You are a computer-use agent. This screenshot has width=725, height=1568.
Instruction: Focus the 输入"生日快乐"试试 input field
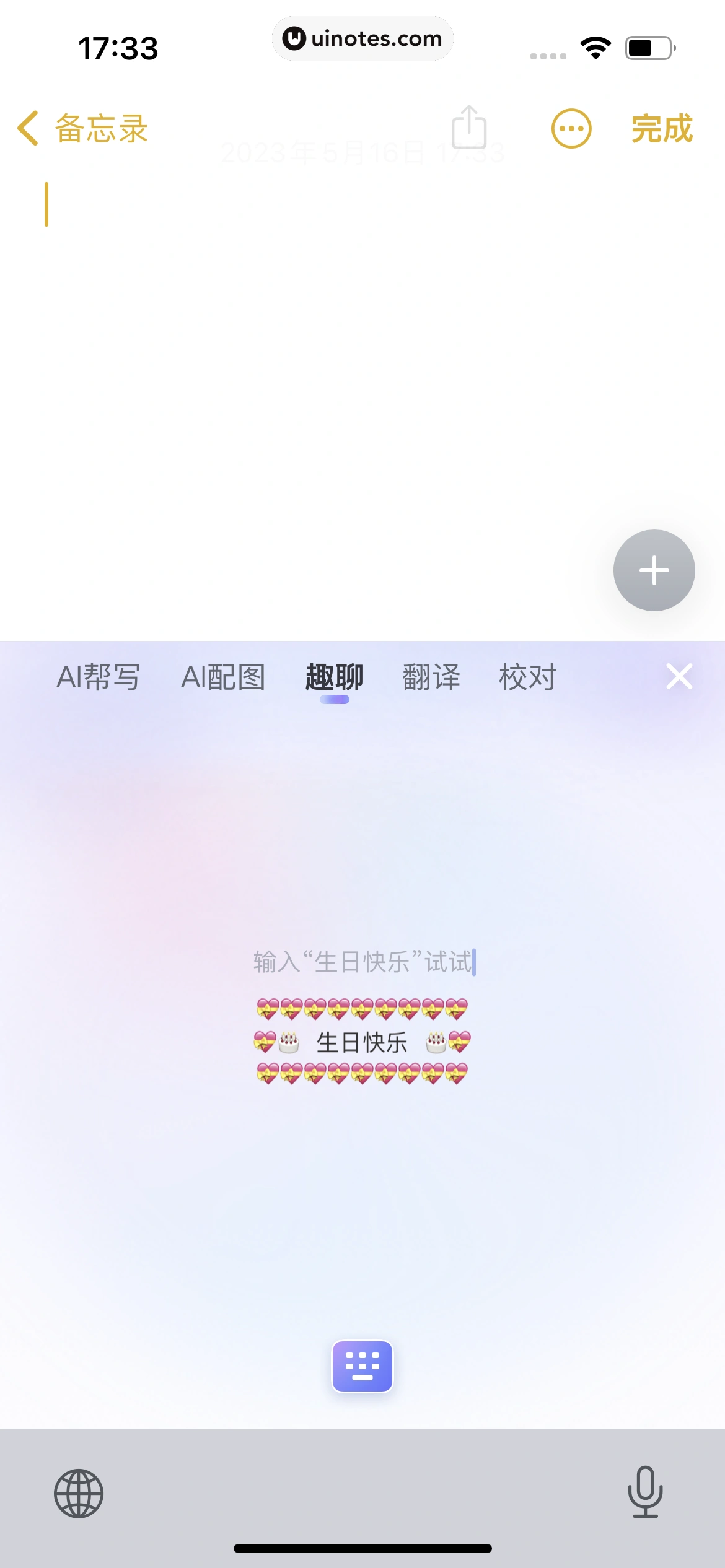pos(363,962)
